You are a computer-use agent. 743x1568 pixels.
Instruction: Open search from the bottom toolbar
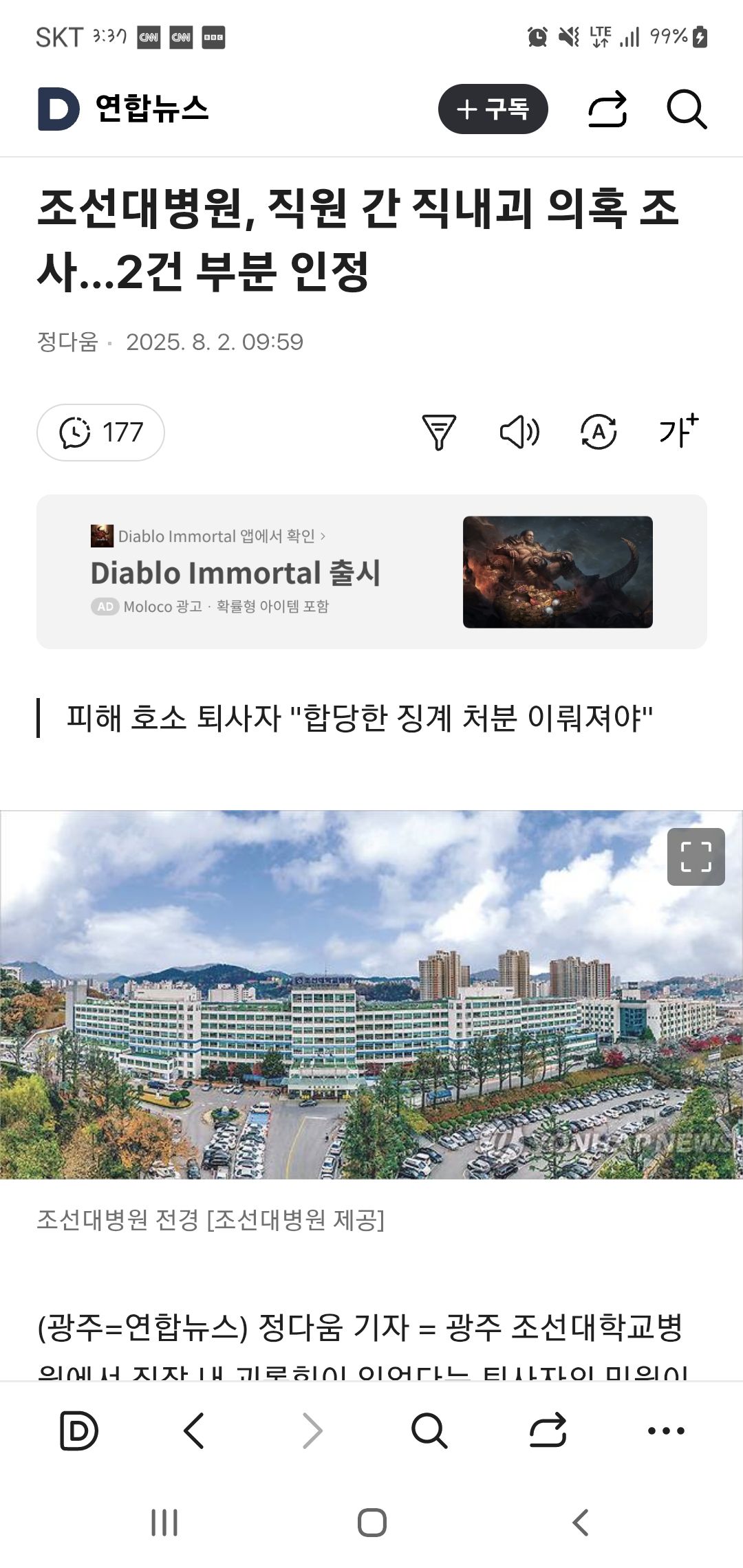click(x=429, y=1430)
